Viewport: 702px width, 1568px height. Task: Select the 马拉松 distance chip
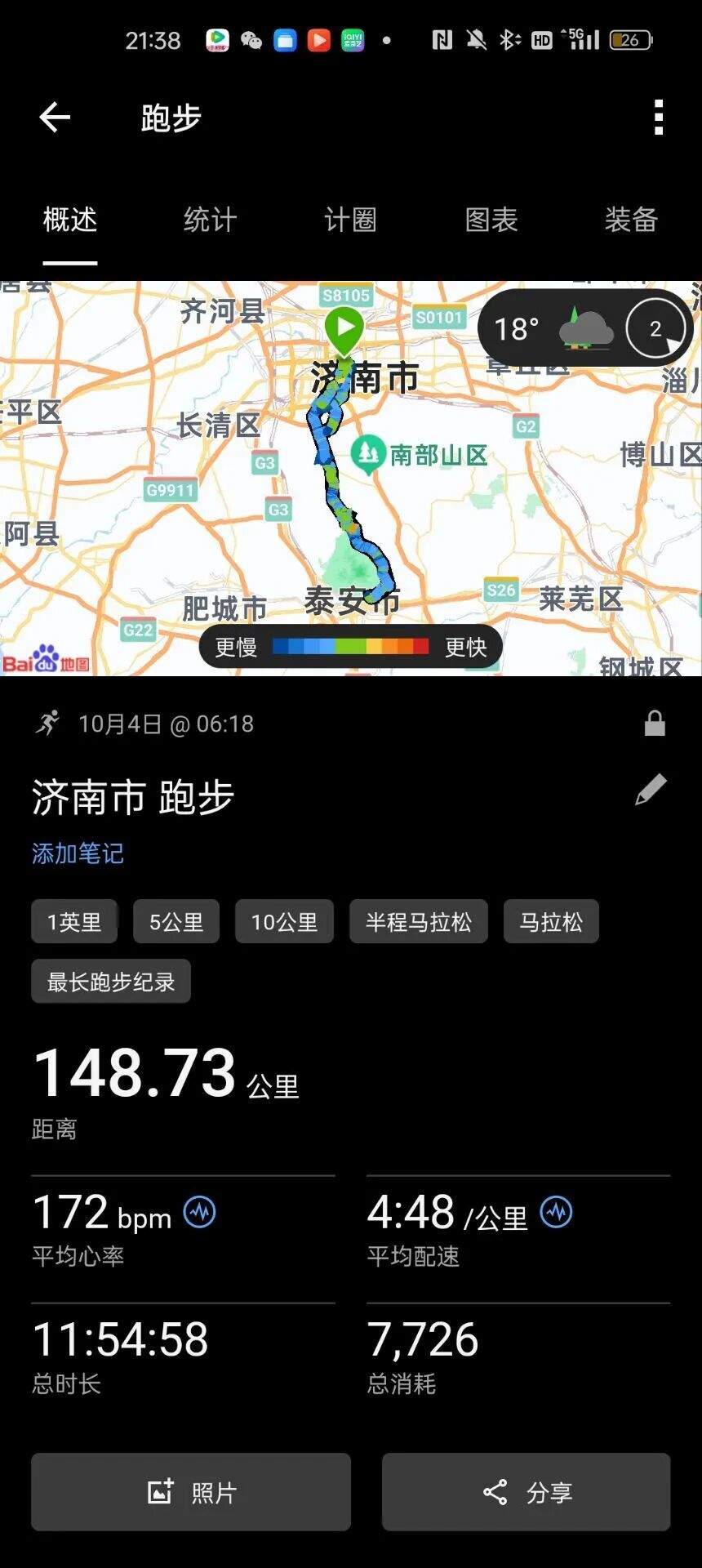[x=551, y=921]
